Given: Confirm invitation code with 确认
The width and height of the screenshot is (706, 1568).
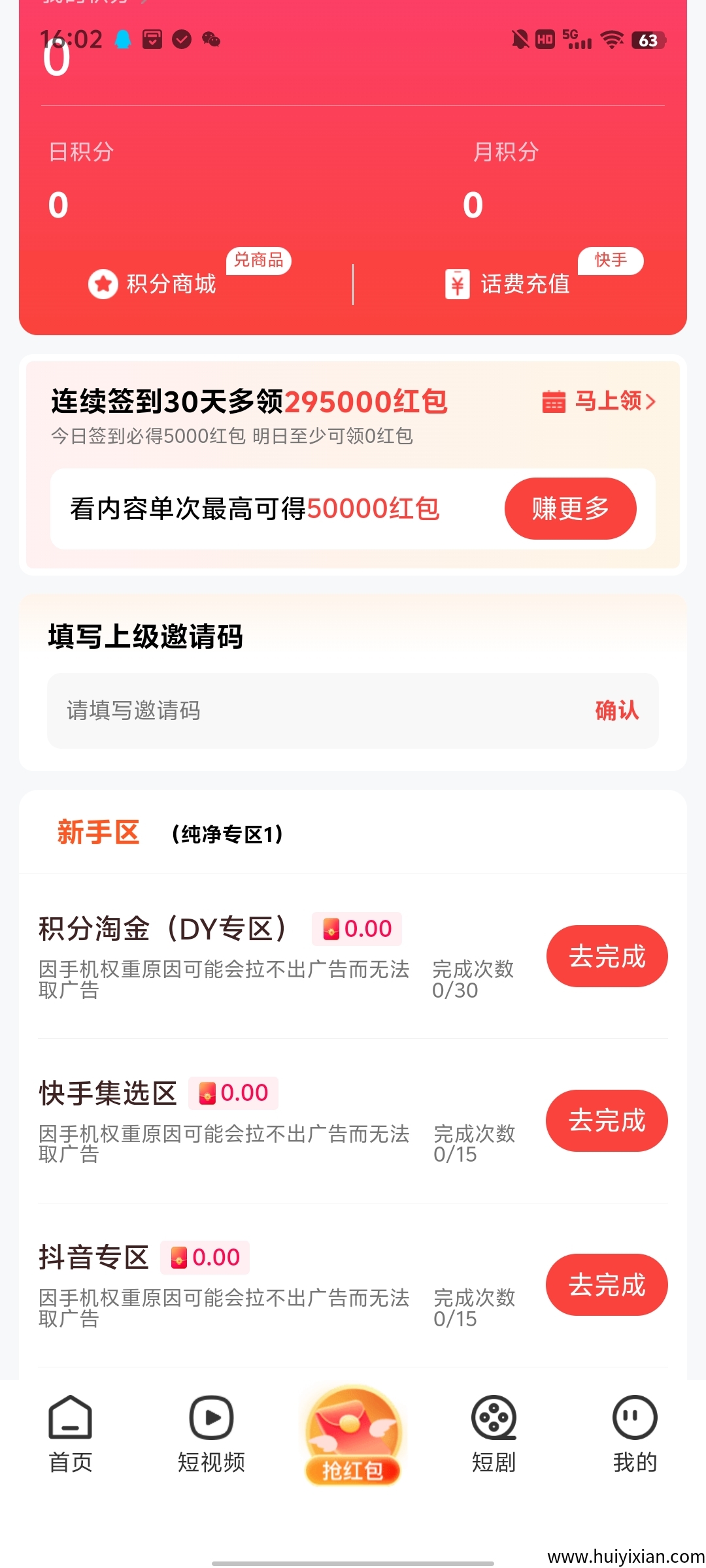Looking at the screenshot, I should coord(616,710).
